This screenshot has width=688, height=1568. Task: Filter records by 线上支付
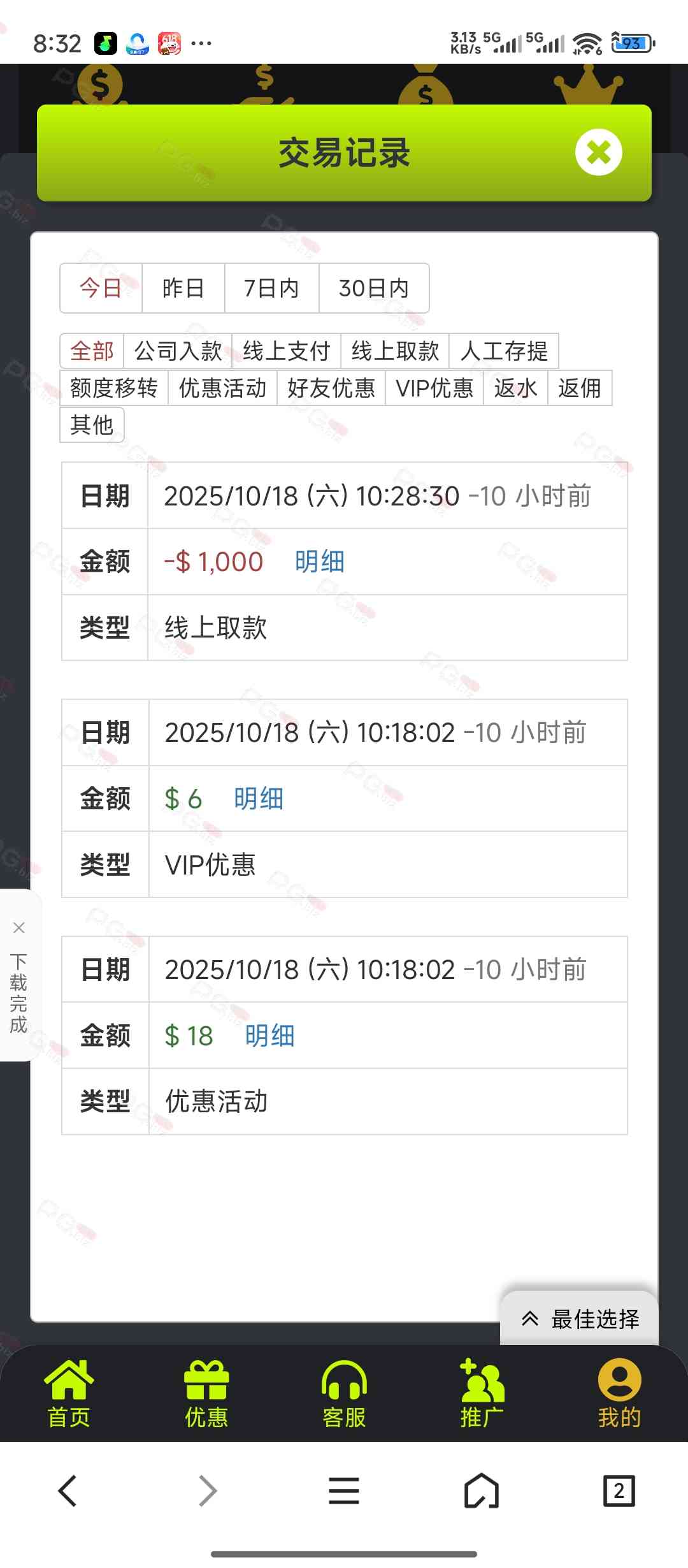click(x=286, y=351)
